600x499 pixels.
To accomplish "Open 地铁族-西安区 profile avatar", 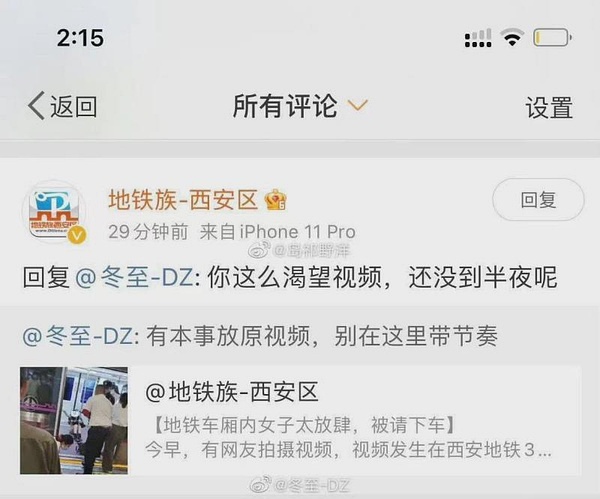I will pos(56,213).
